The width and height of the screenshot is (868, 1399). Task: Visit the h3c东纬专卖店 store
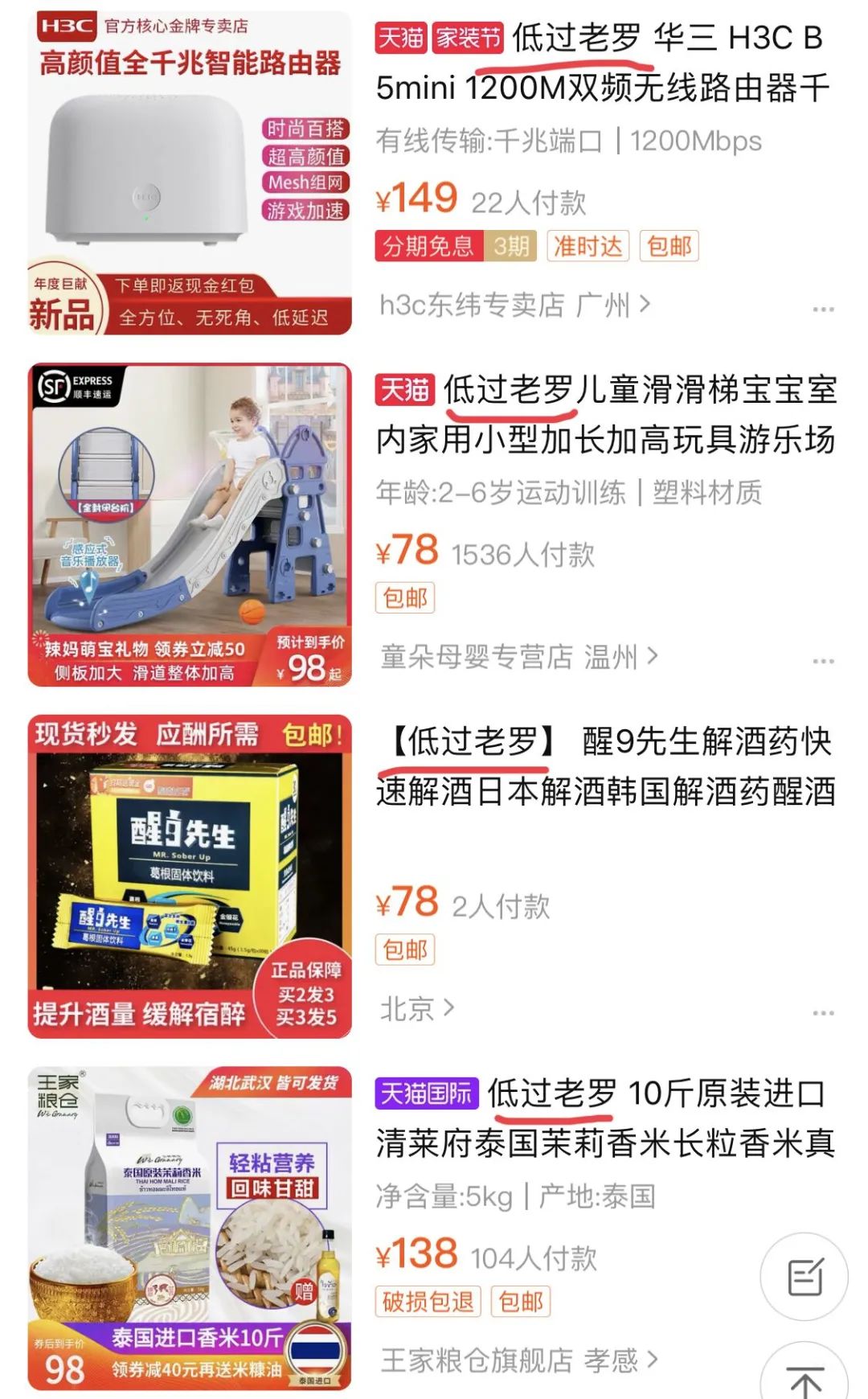pyautogui.click(x=514, y=305)
